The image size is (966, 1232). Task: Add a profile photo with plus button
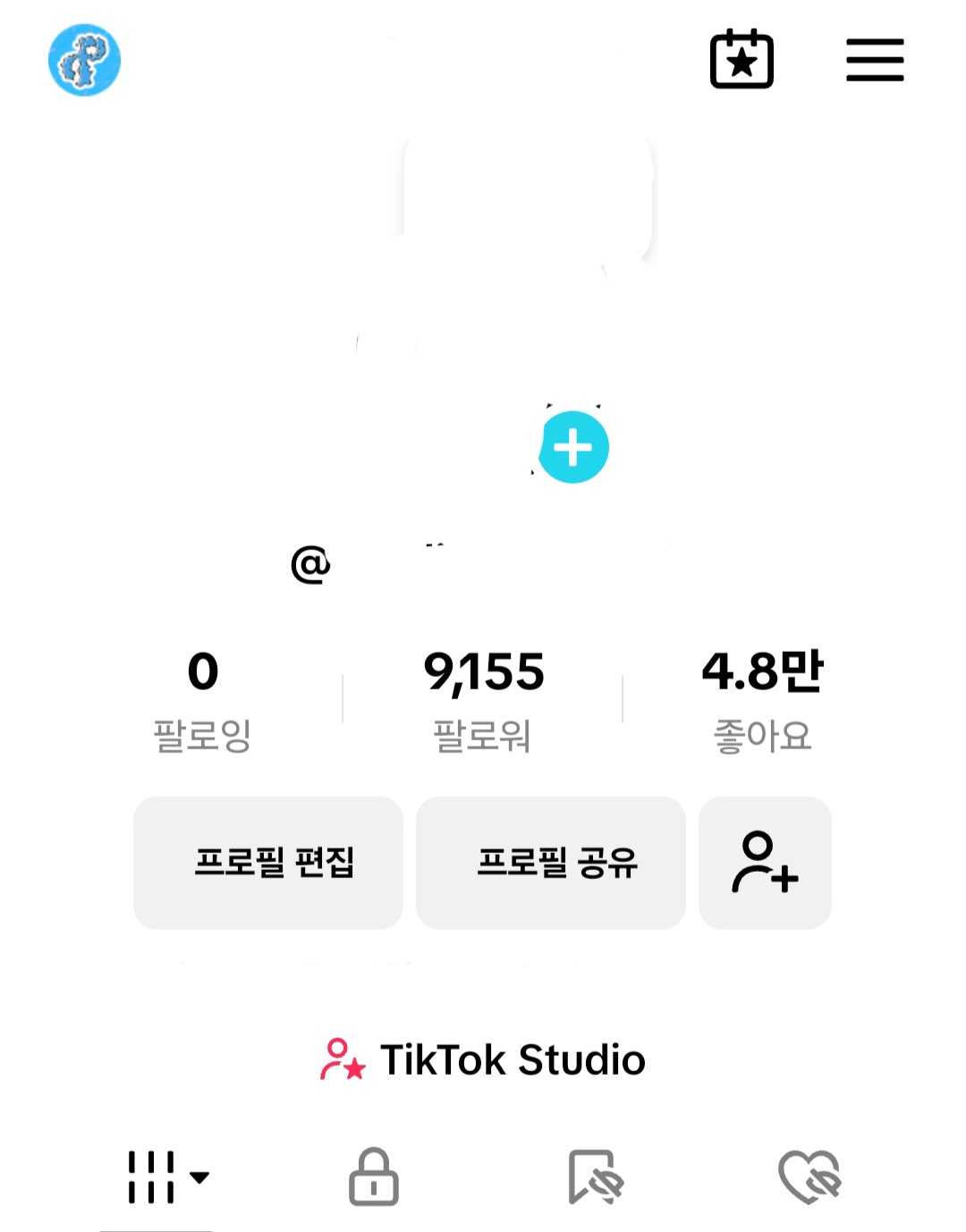click(573, 447)
